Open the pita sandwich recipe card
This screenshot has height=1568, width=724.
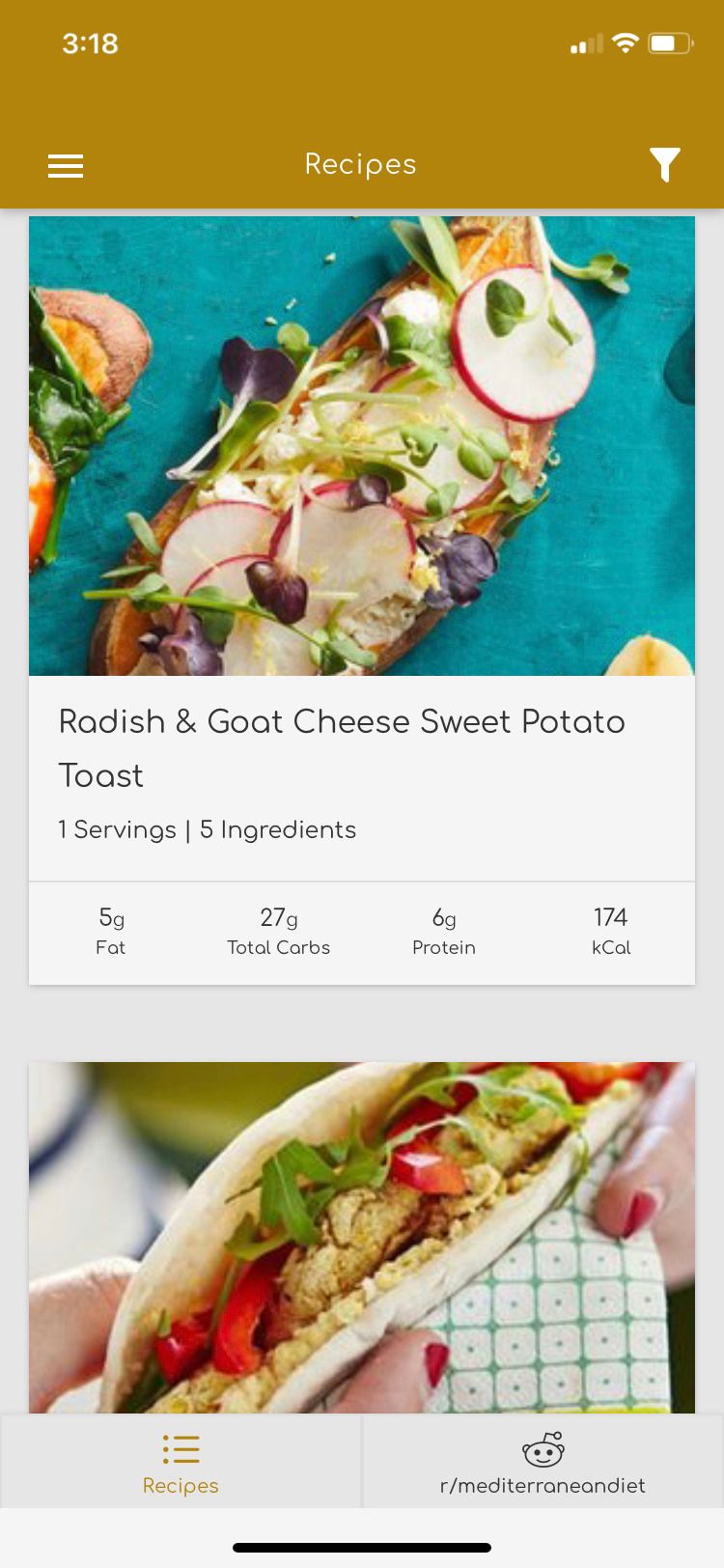(x=362, y=1236)
